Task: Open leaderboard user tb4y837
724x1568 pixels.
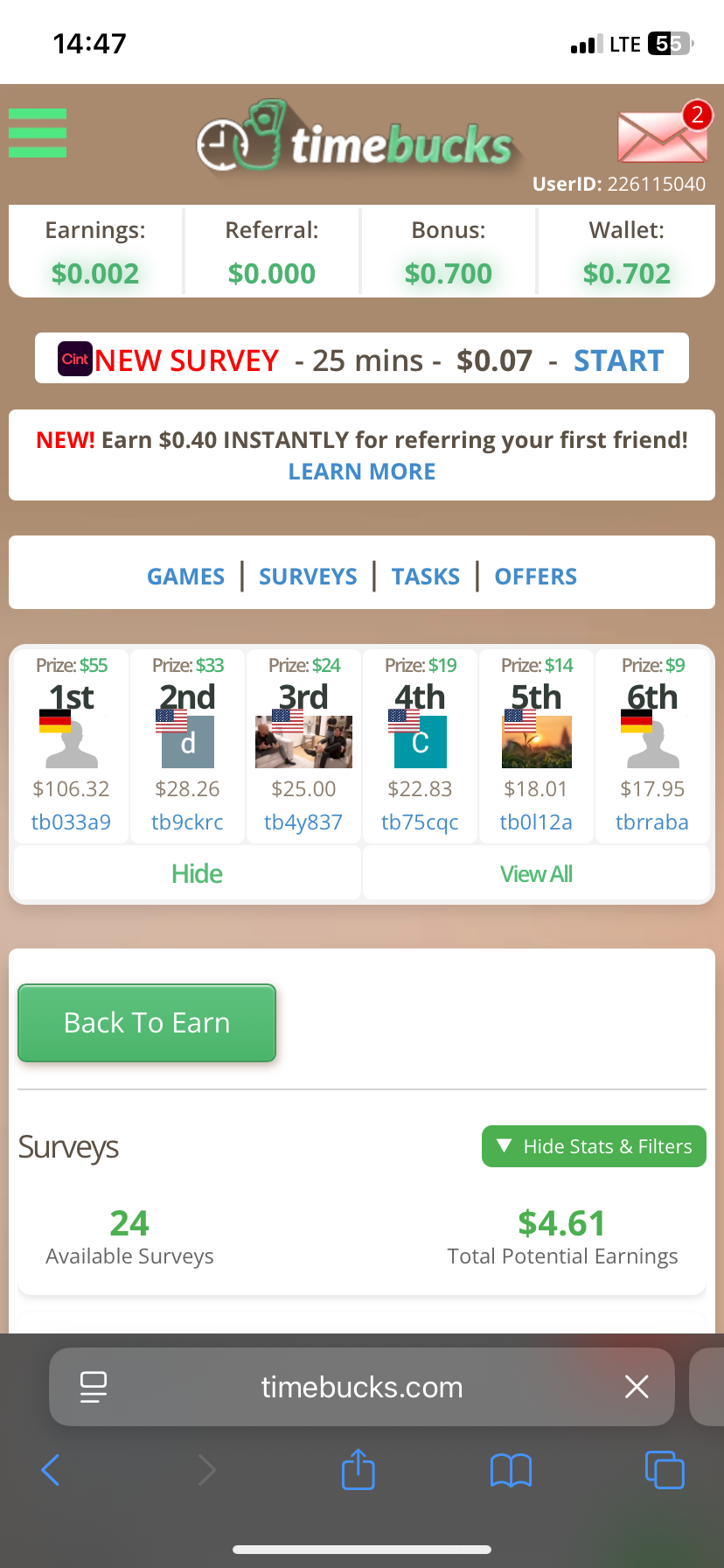Action: click(303, 822)
